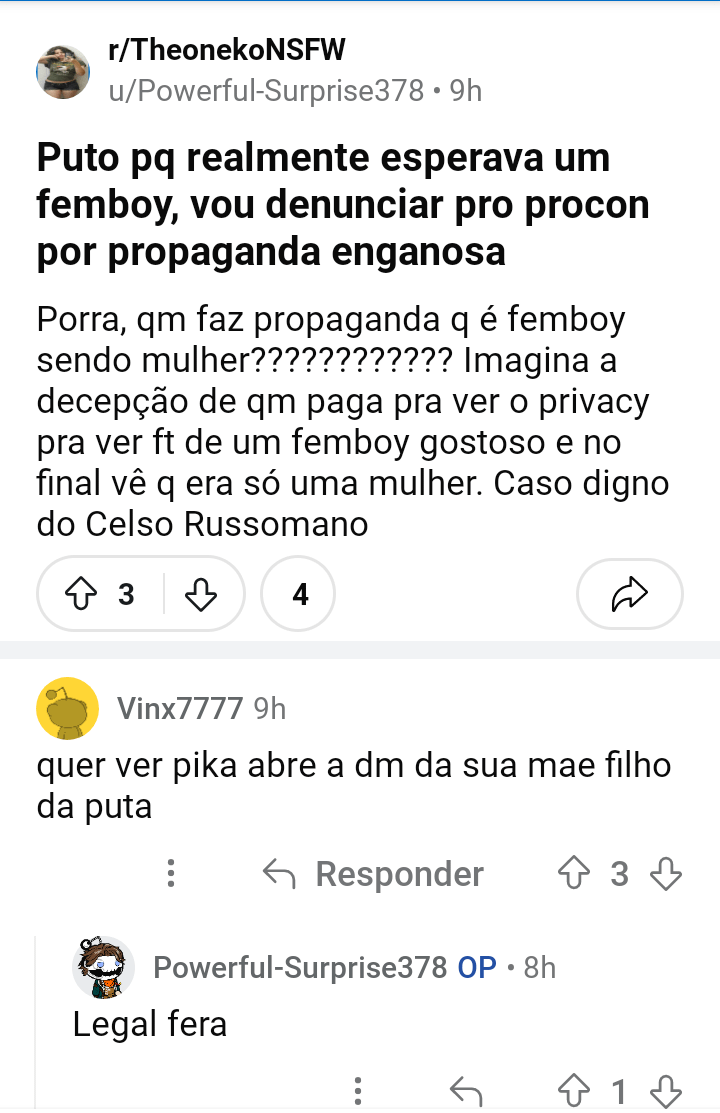Share this post
Screen dimensions: 720x1113
(629, 595)
